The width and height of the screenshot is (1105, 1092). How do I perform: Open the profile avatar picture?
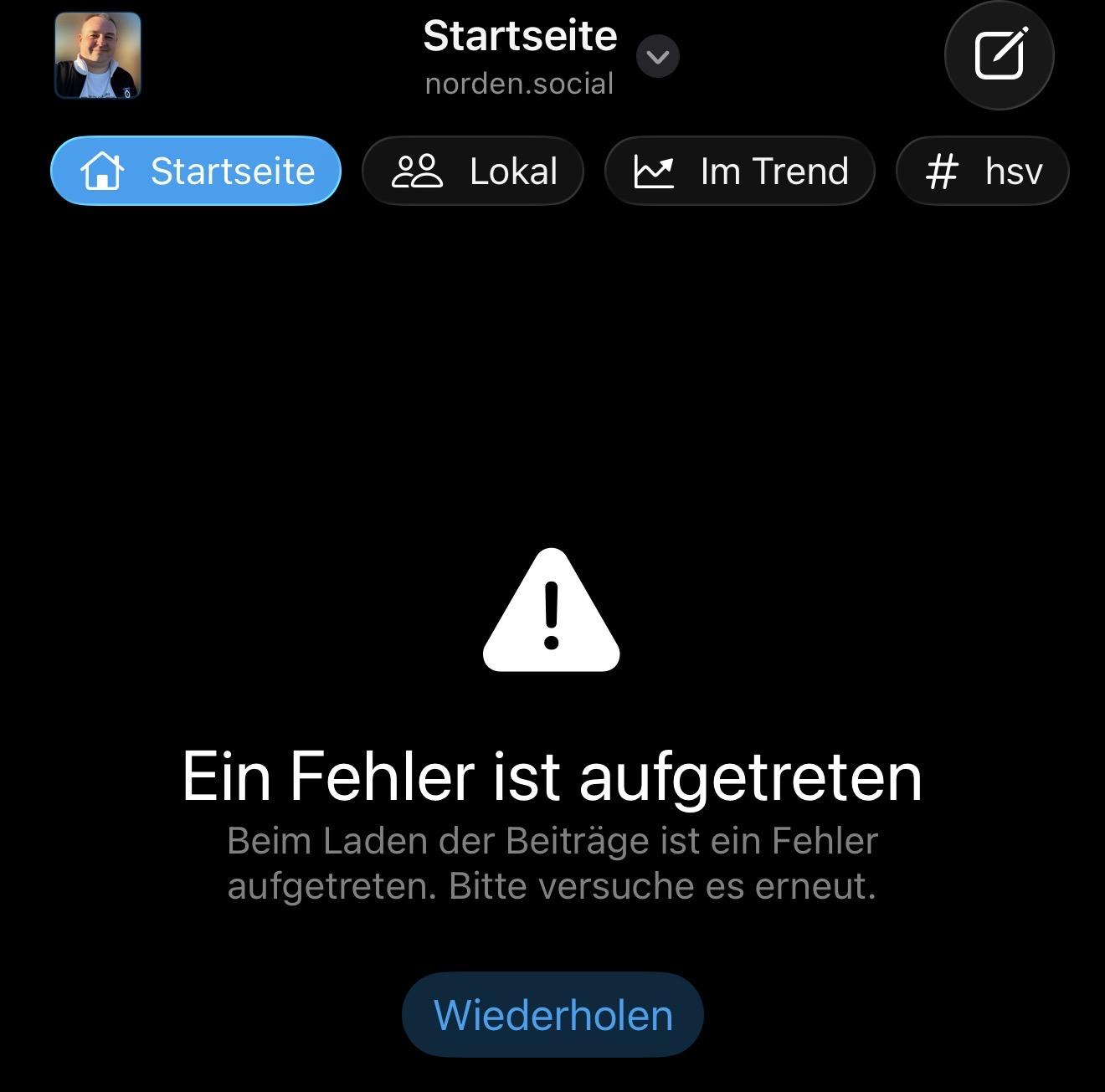coord(98,55)
